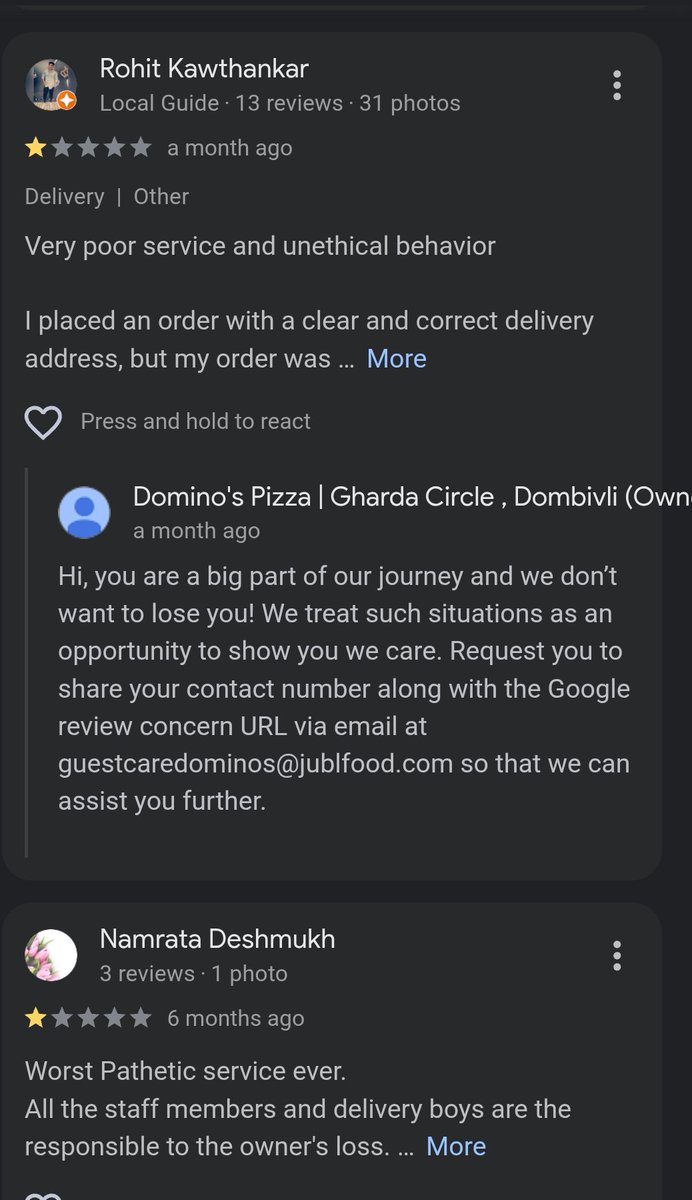Tap the heart icon under Rohit's review
This screenshot has width=692, height=1200.
point(43,422)
